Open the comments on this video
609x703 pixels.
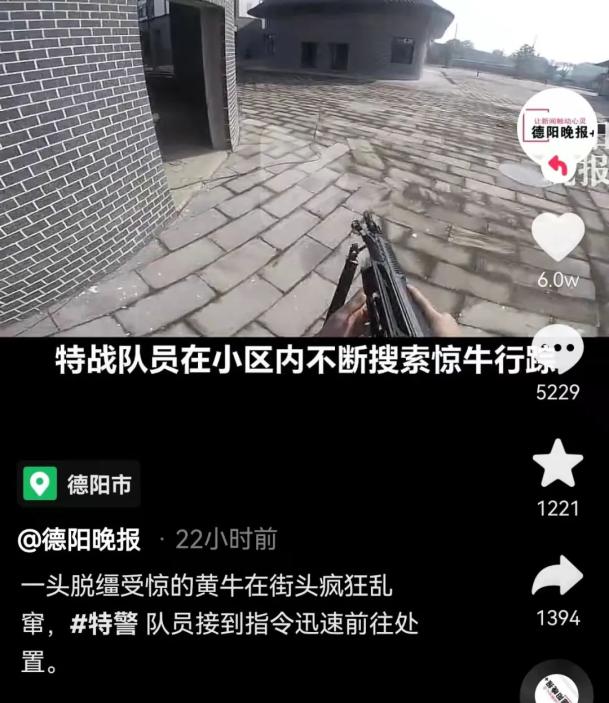557,352
